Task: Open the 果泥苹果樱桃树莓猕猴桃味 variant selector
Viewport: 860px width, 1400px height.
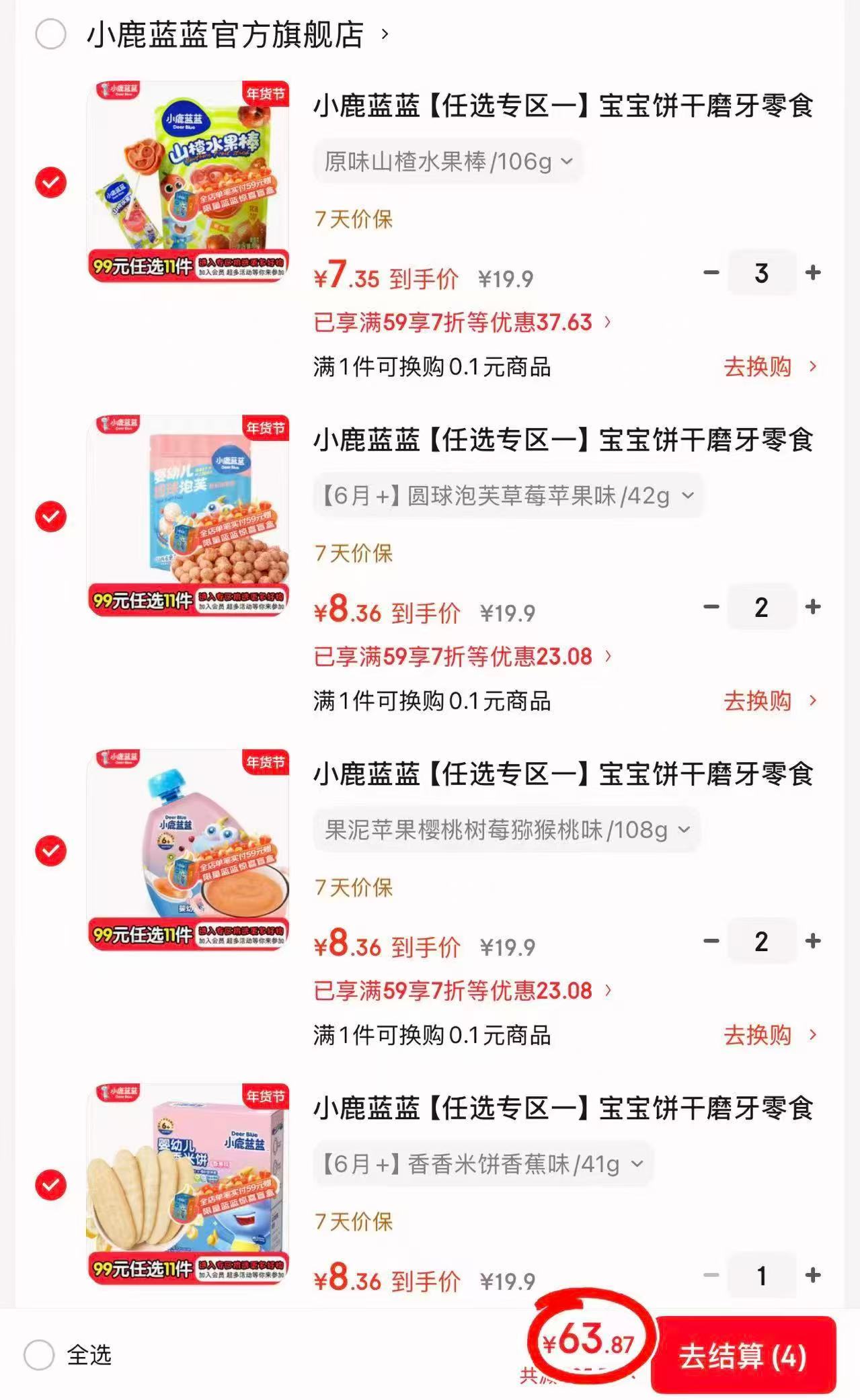Action: coord(504,830)
